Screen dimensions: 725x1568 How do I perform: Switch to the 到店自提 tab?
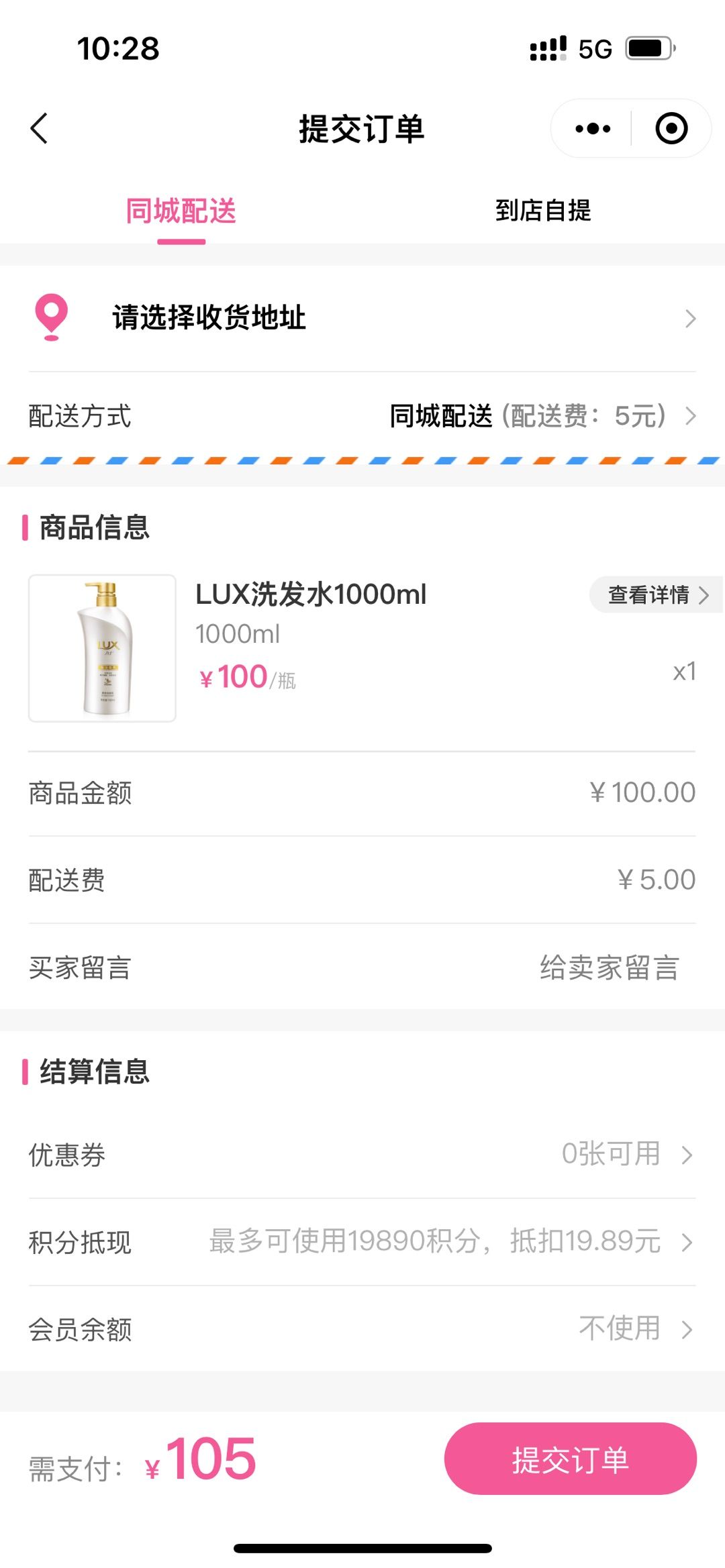(x=543, y=211)
